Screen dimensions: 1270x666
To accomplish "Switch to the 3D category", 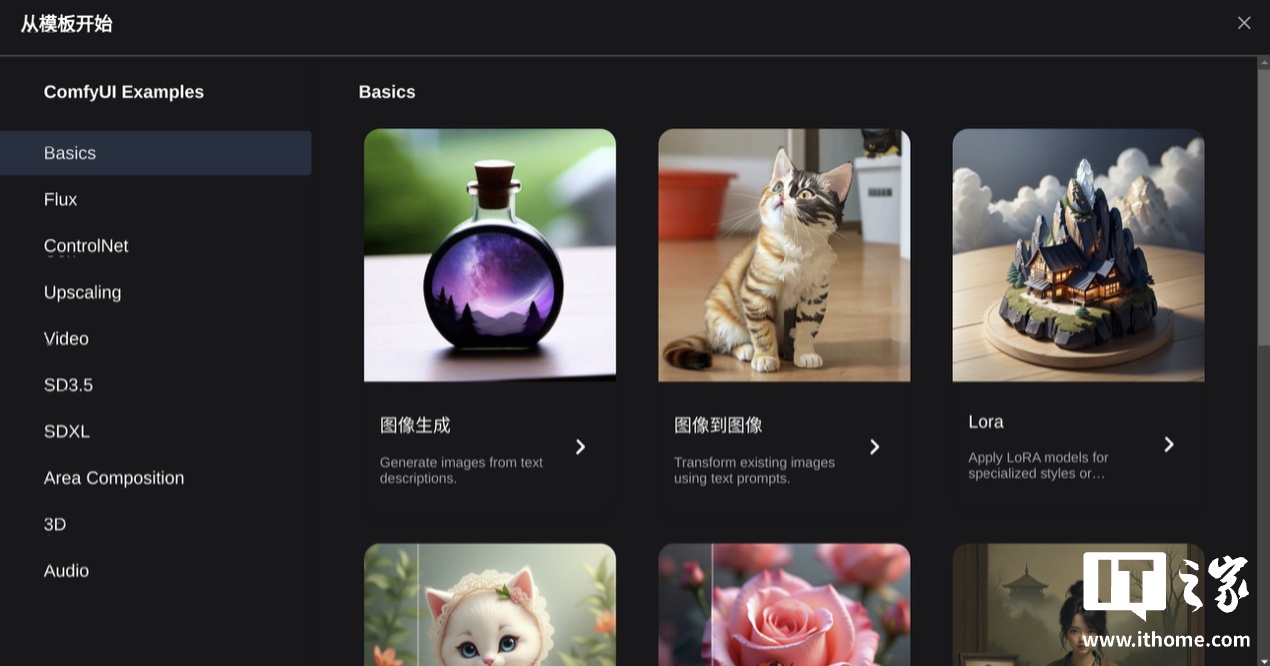I will pos(55,524).
